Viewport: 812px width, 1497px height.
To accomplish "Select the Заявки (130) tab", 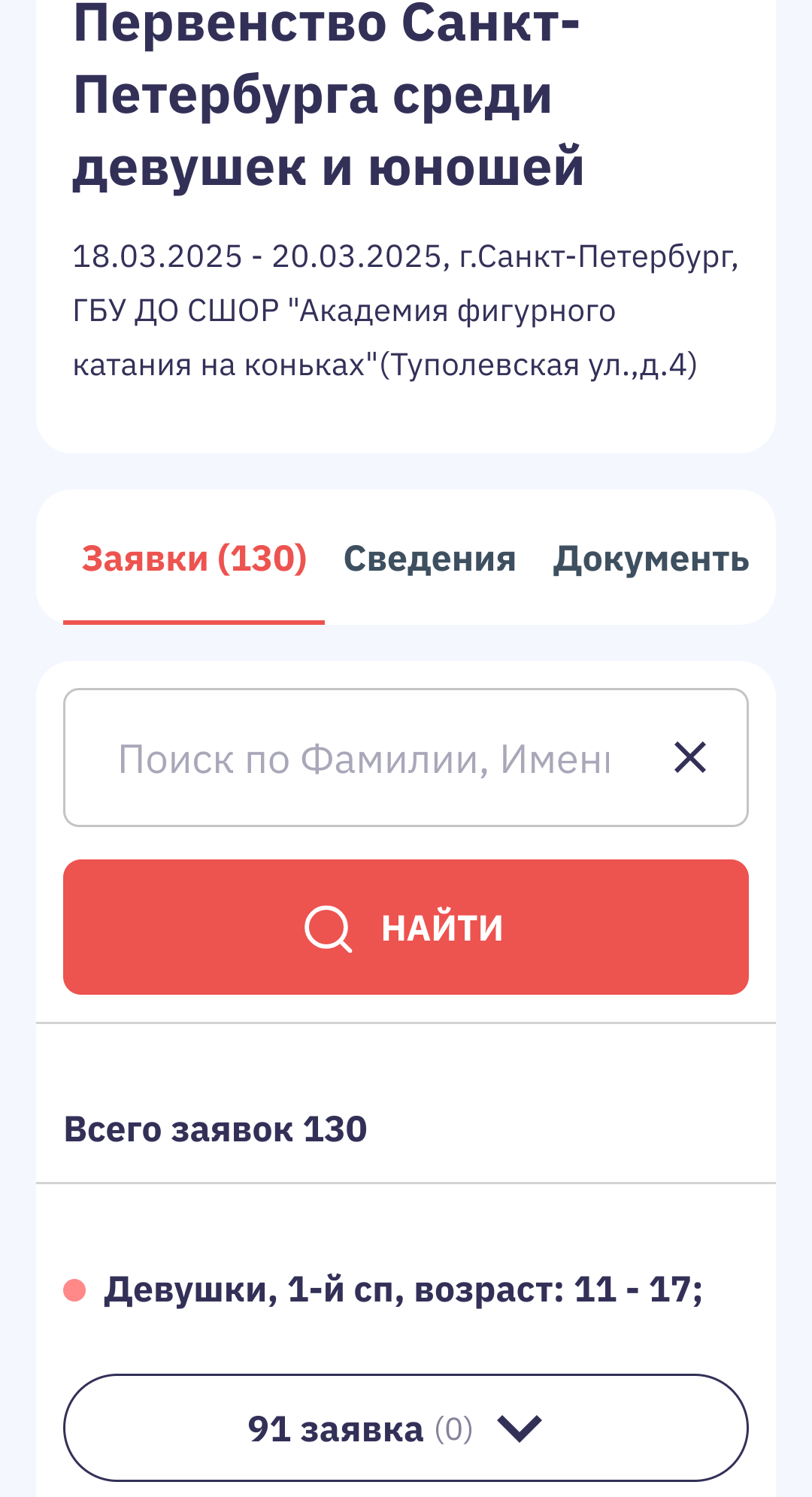I will 194,559.
